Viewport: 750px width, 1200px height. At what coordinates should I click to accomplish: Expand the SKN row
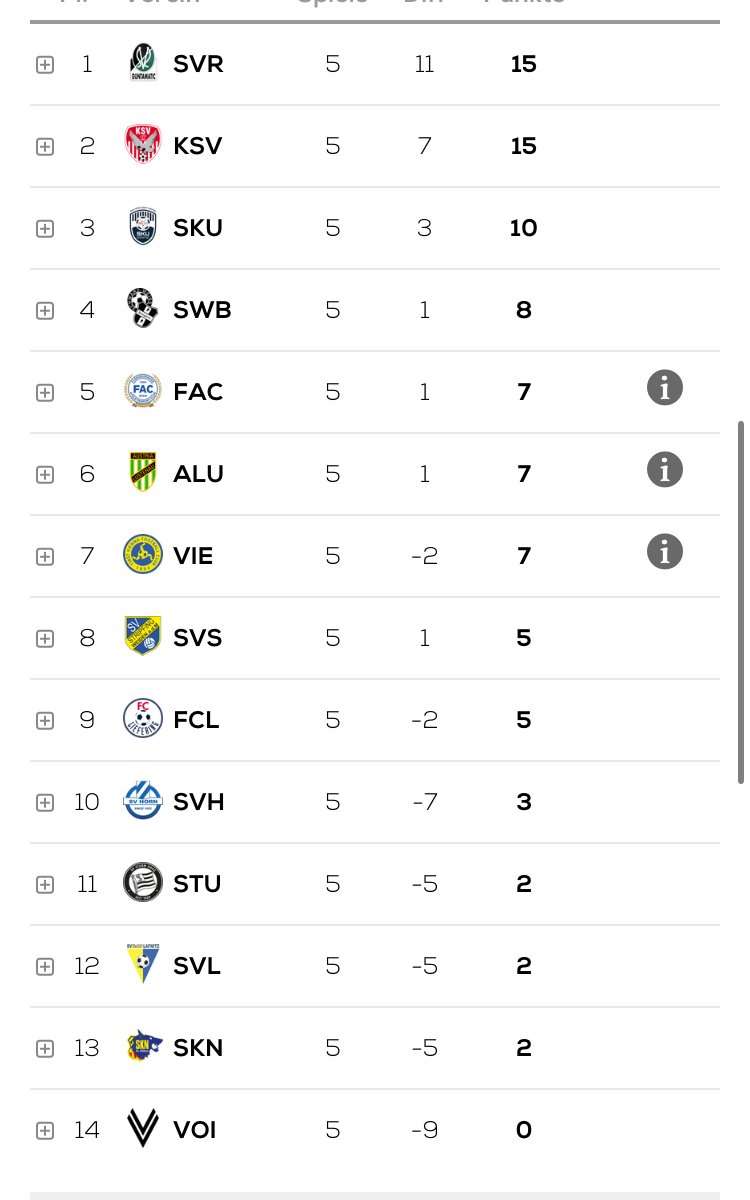click(x=44, y=1049)
